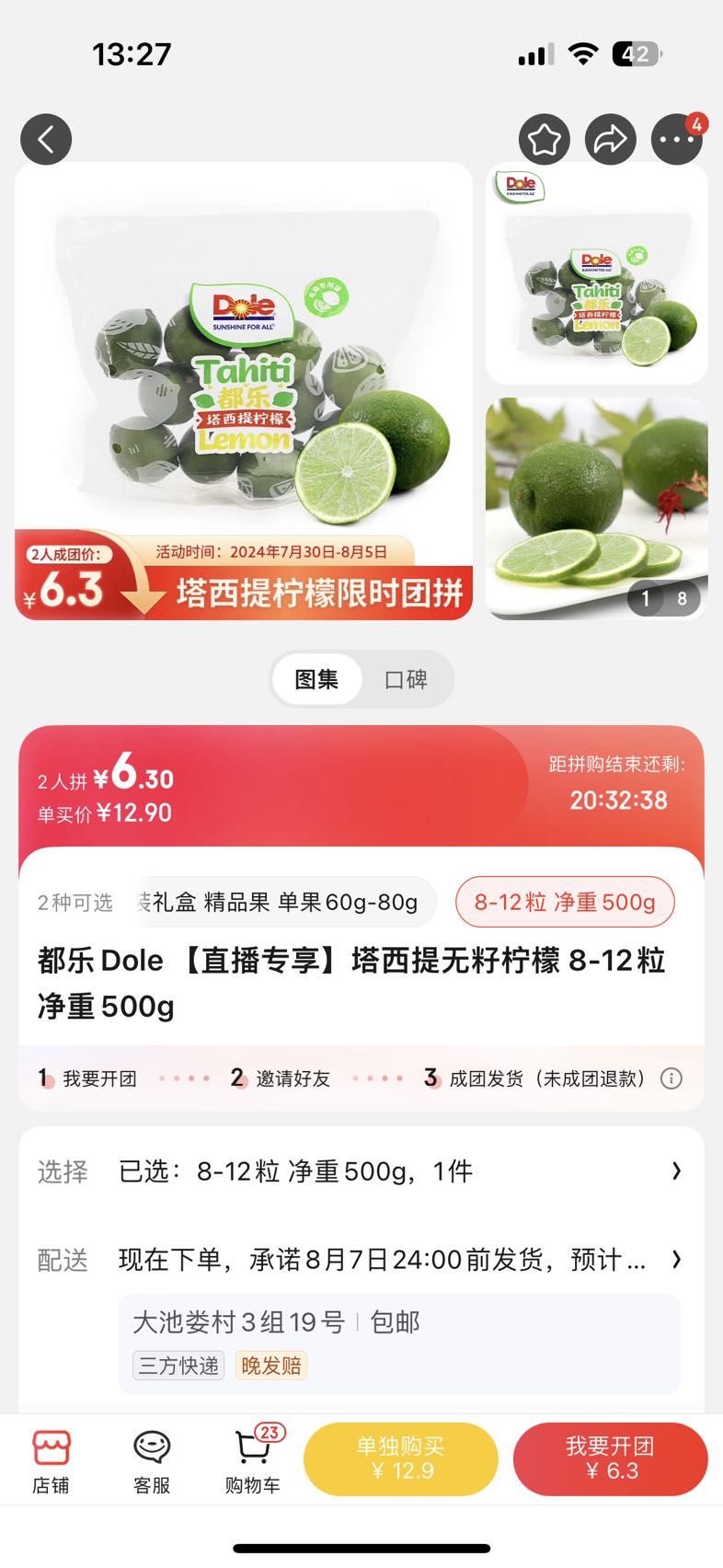Viewport: 723px width, 1568px height.
Task: Visit the 店铺 store page
Action: click(51, 1463)
